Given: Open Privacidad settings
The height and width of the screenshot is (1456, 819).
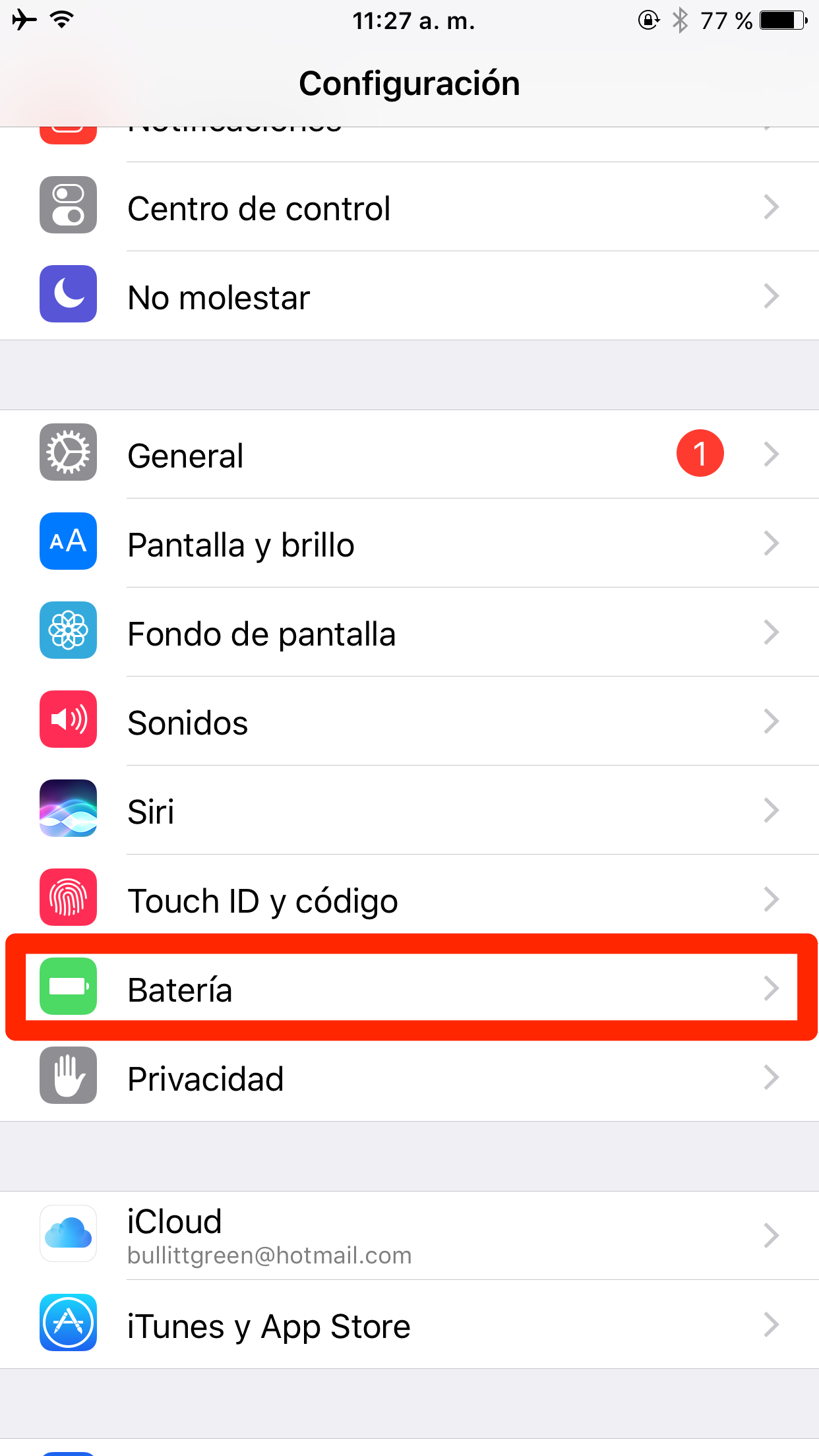Looking at the screenshot, I should tap(409, 1078).
